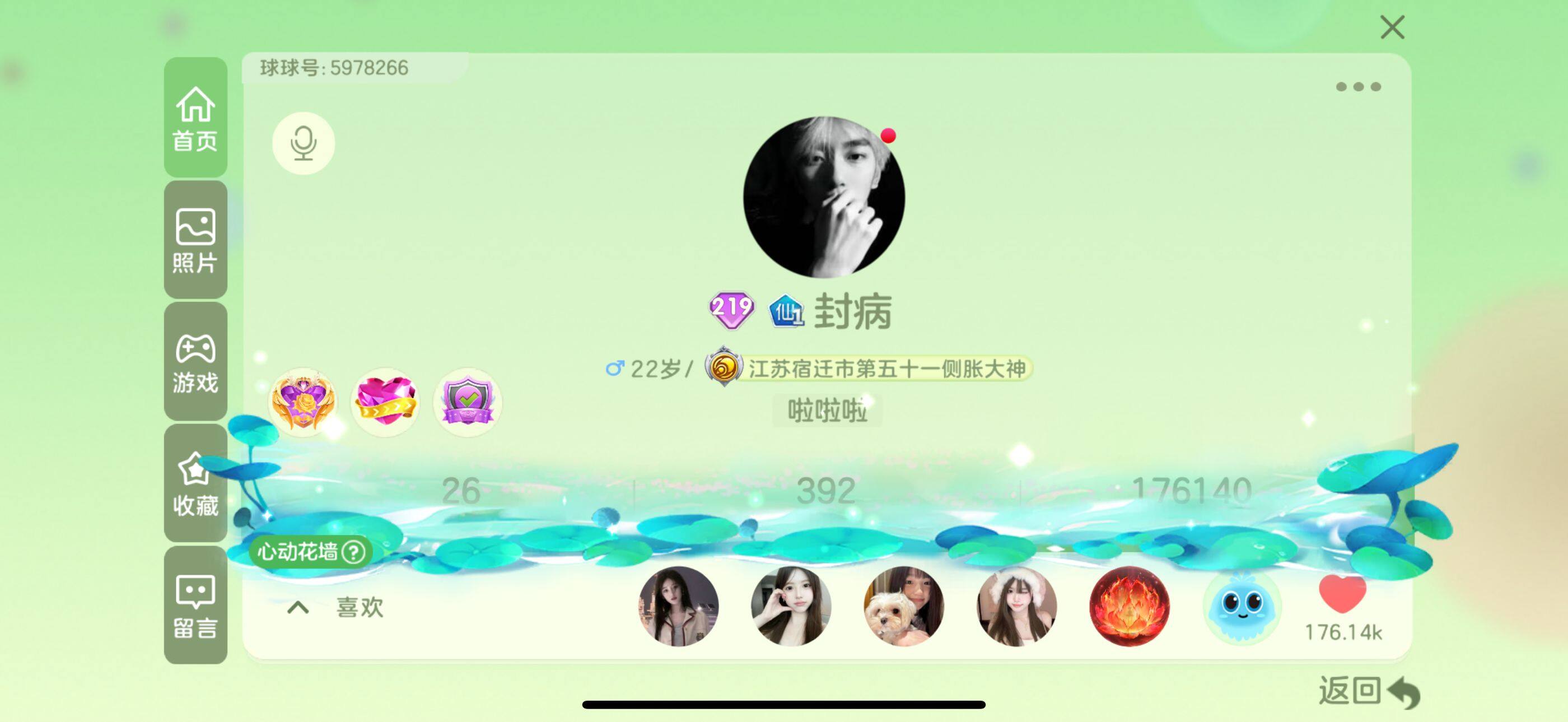Like this profile with the red heart
The image size is (1568, 722).
1342,595
